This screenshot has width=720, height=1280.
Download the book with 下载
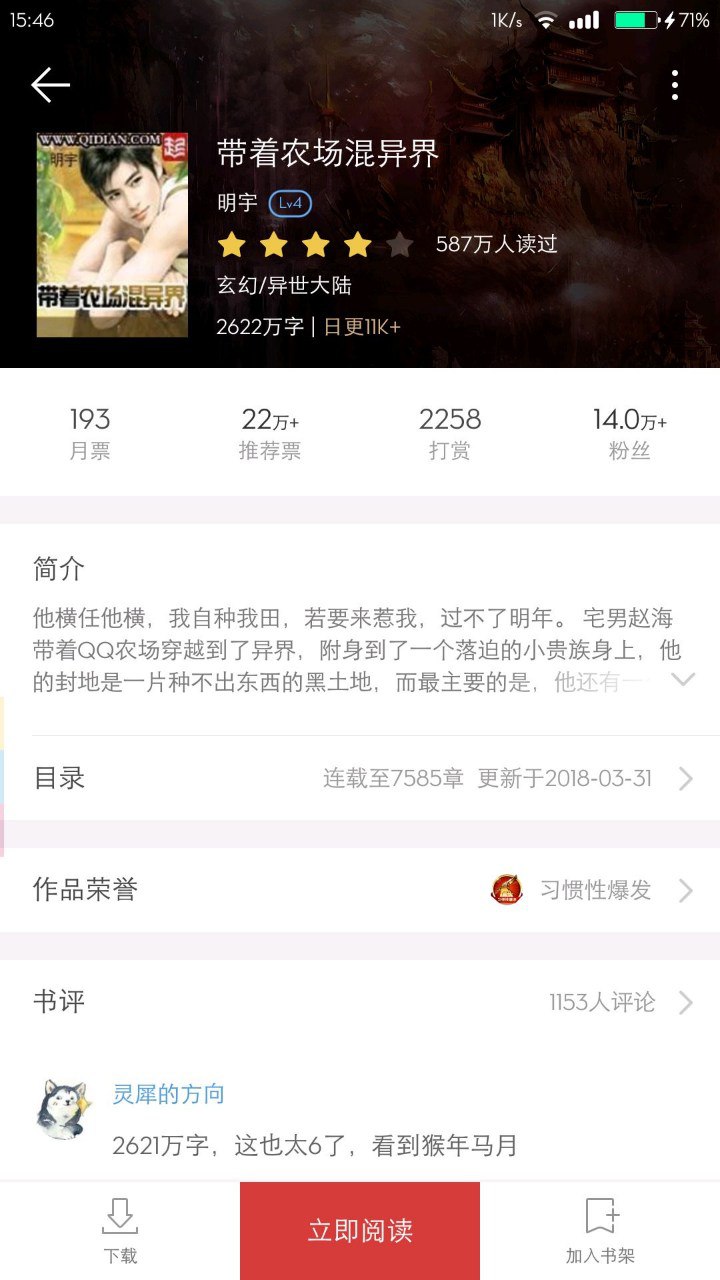click(120, 1230)
